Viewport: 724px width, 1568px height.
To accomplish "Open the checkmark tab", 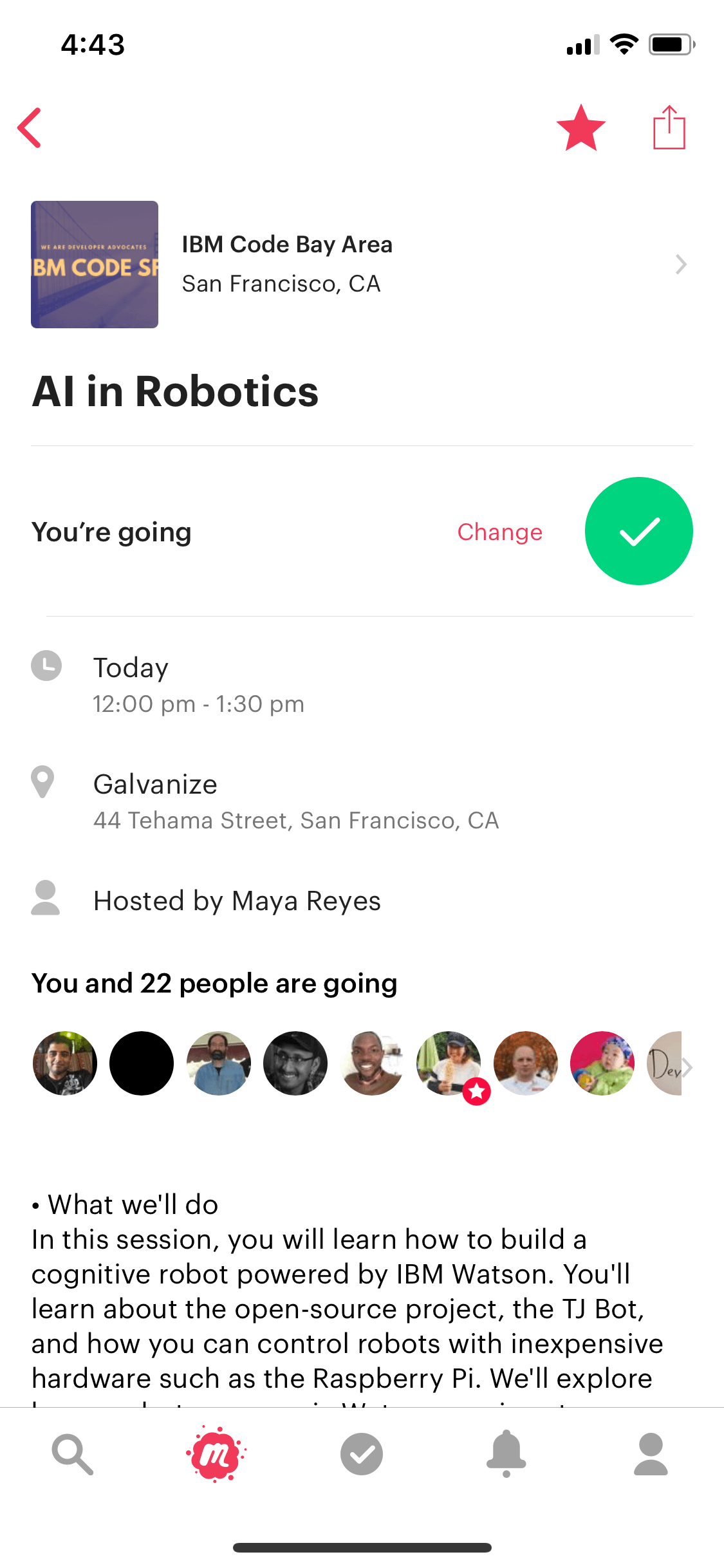I will tap(362, 1454).
